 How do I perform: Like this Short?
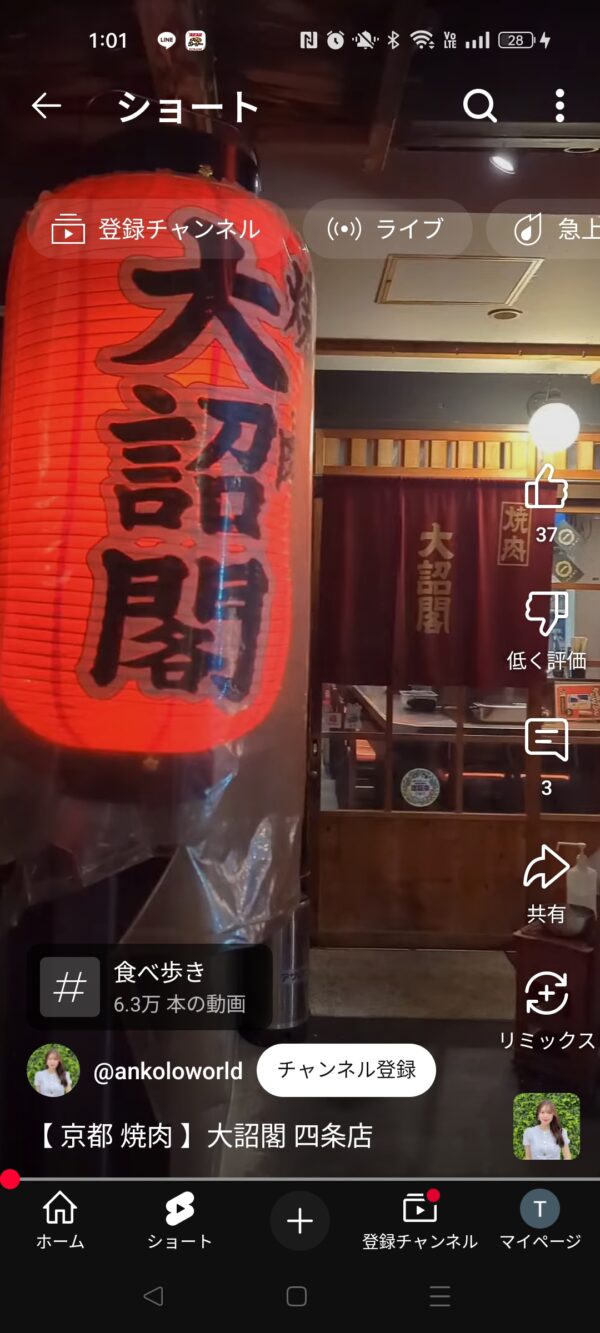[546, 490]
